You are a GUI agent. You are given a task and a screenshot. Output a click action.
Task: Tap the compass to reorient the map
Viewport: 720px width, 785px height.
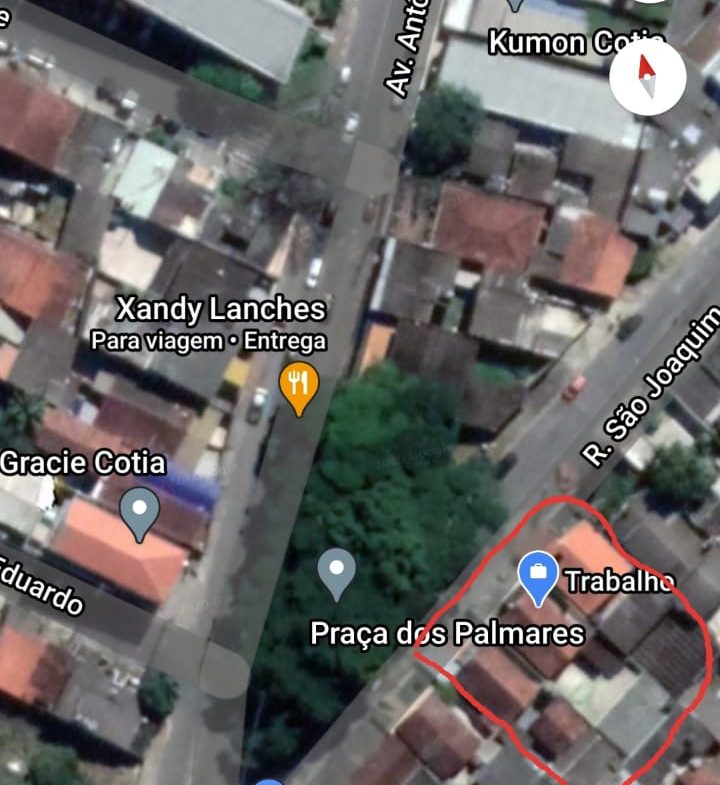647,77
